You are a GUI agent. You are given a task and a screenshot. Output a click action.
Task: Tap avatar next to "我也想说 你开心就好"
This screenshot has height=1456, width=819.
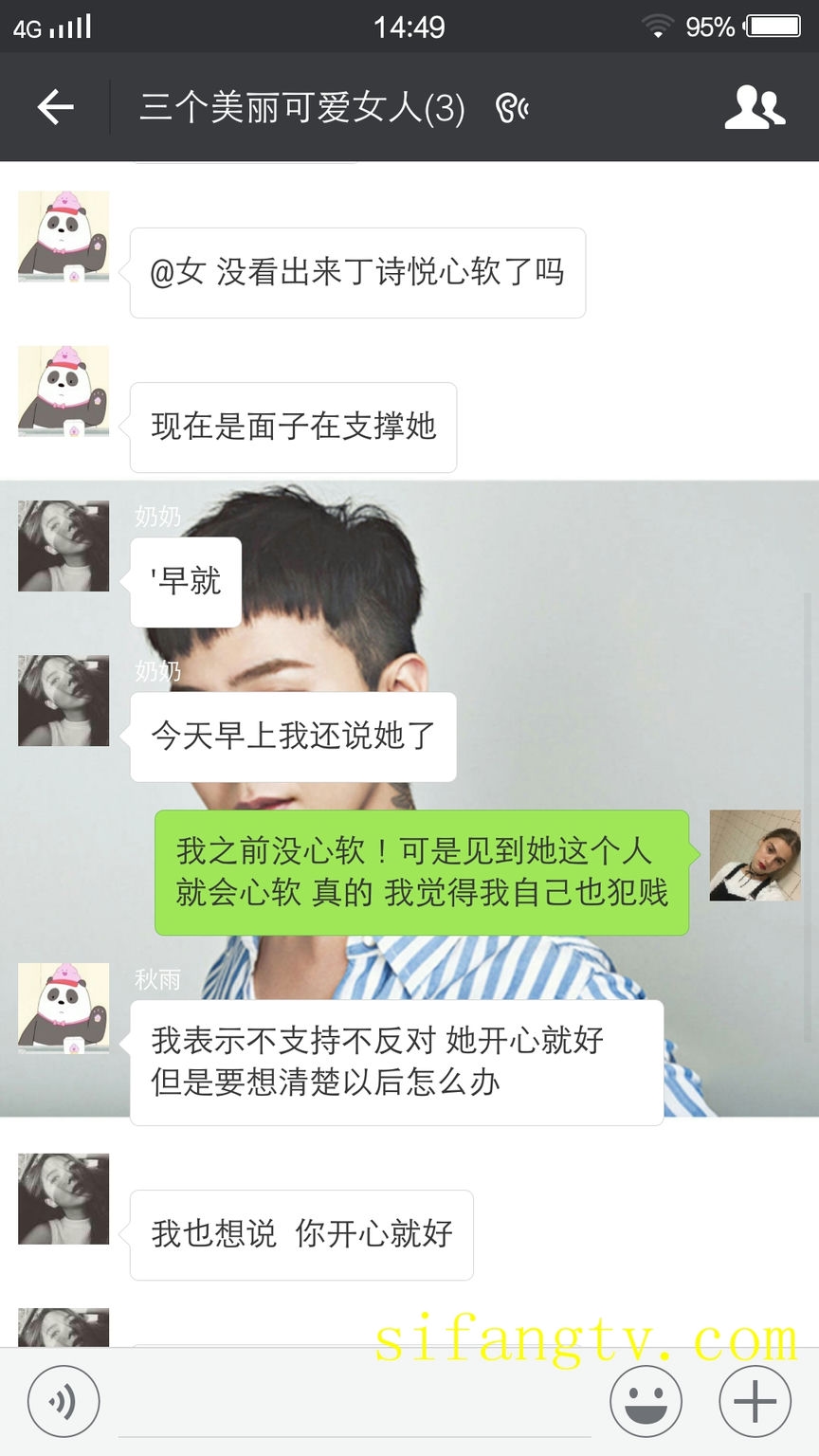click(64, 1199)
